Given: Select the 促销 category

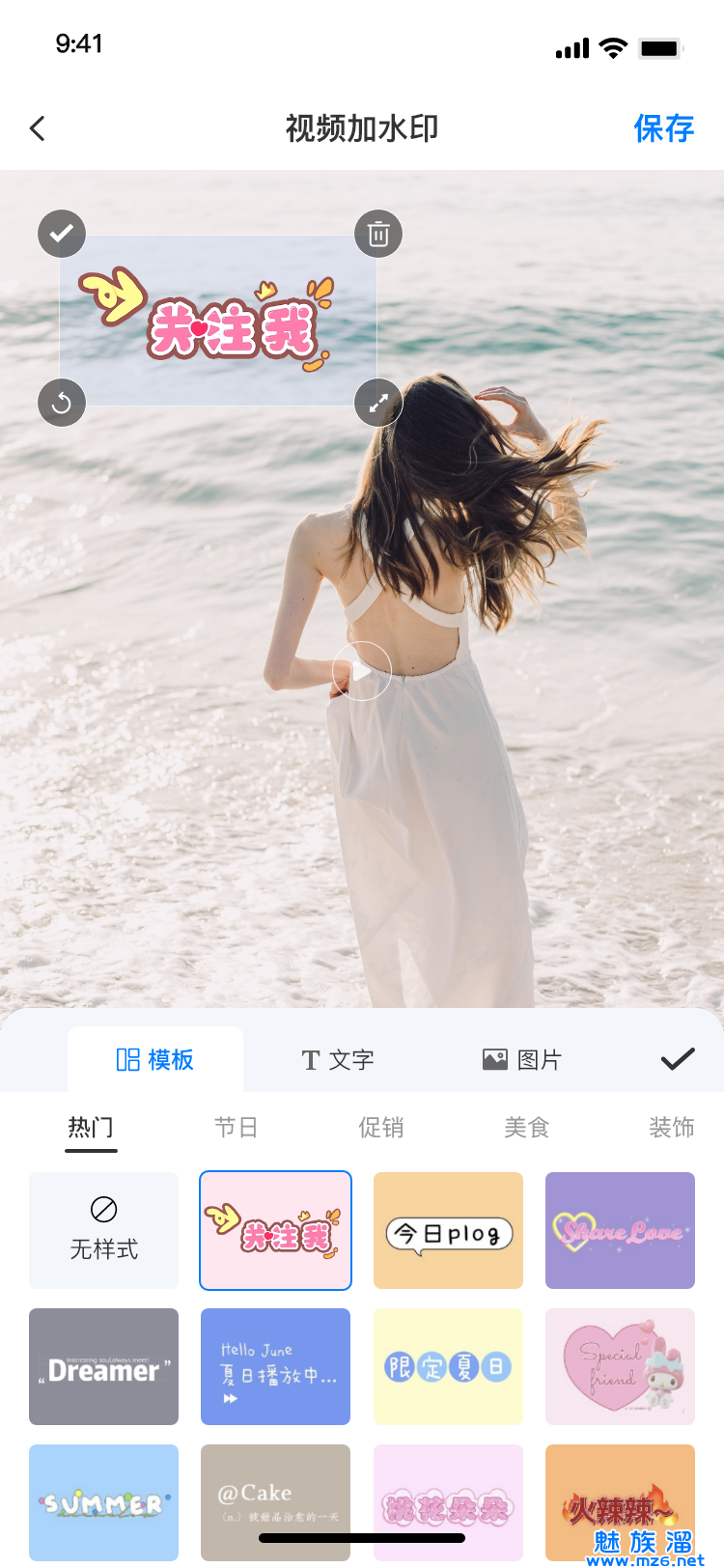Looking at the screenshot, I should [x=381, y=1127].
